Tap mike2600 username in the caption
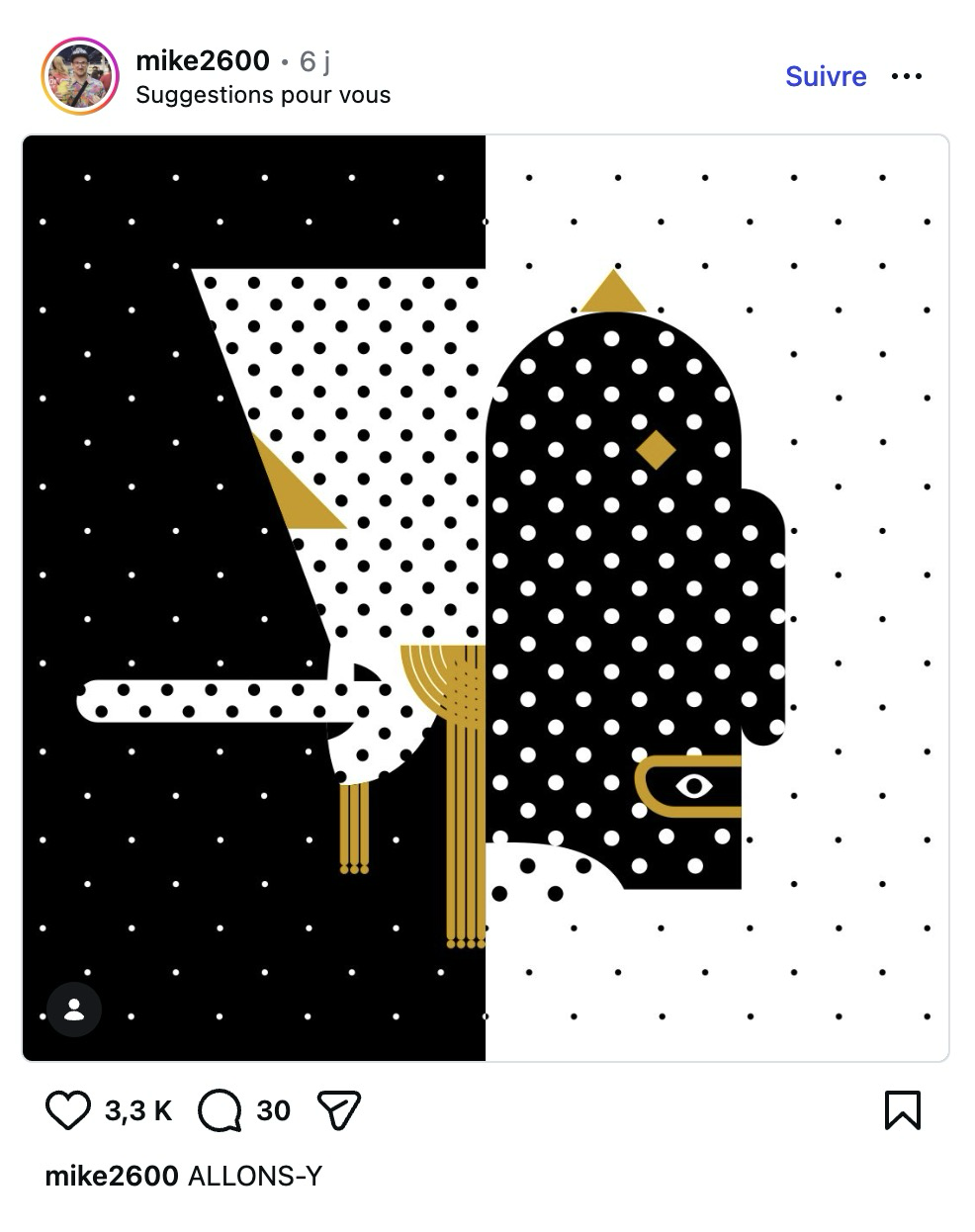This screenshot has width=975, height=1232. tap(112, 1176)
